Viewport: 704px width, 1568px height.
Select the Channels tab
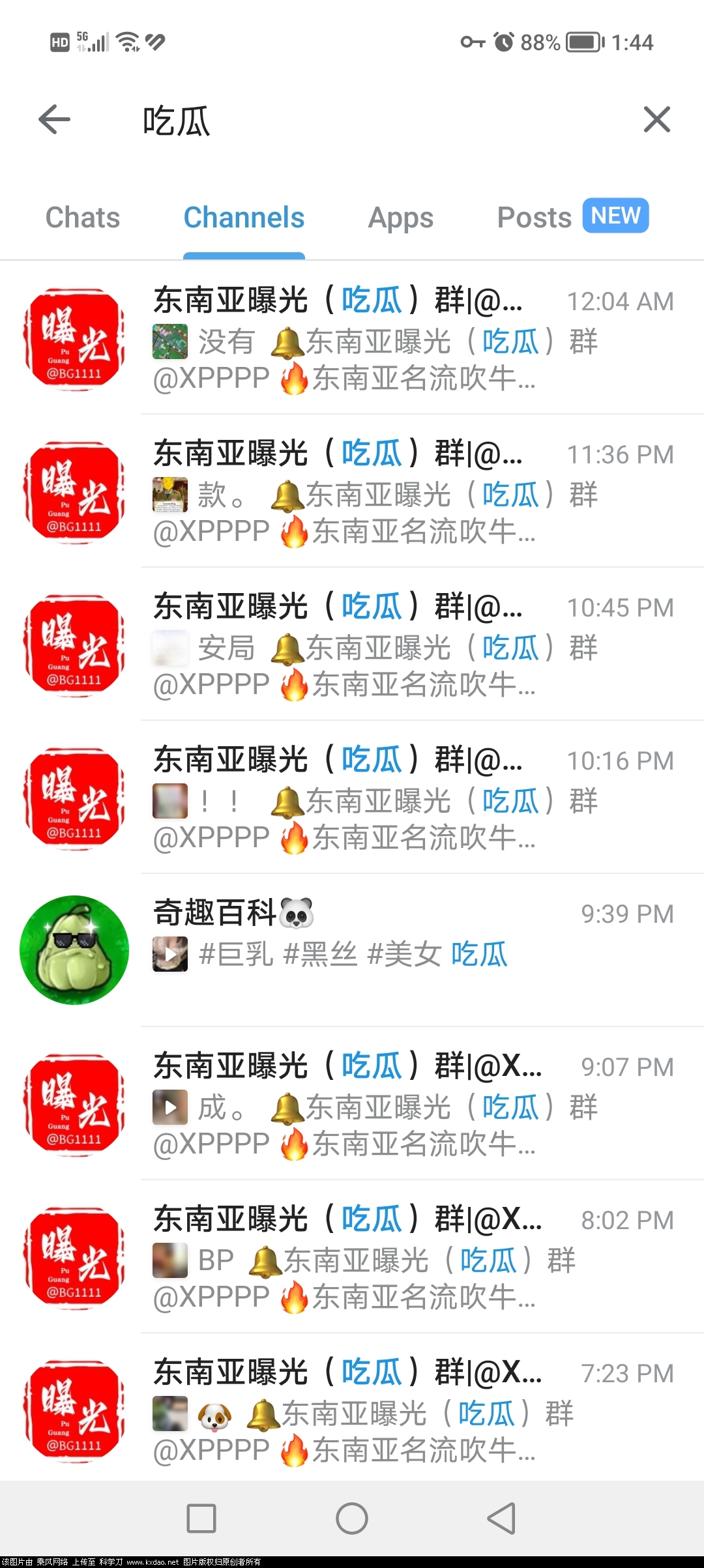point(244,218)
